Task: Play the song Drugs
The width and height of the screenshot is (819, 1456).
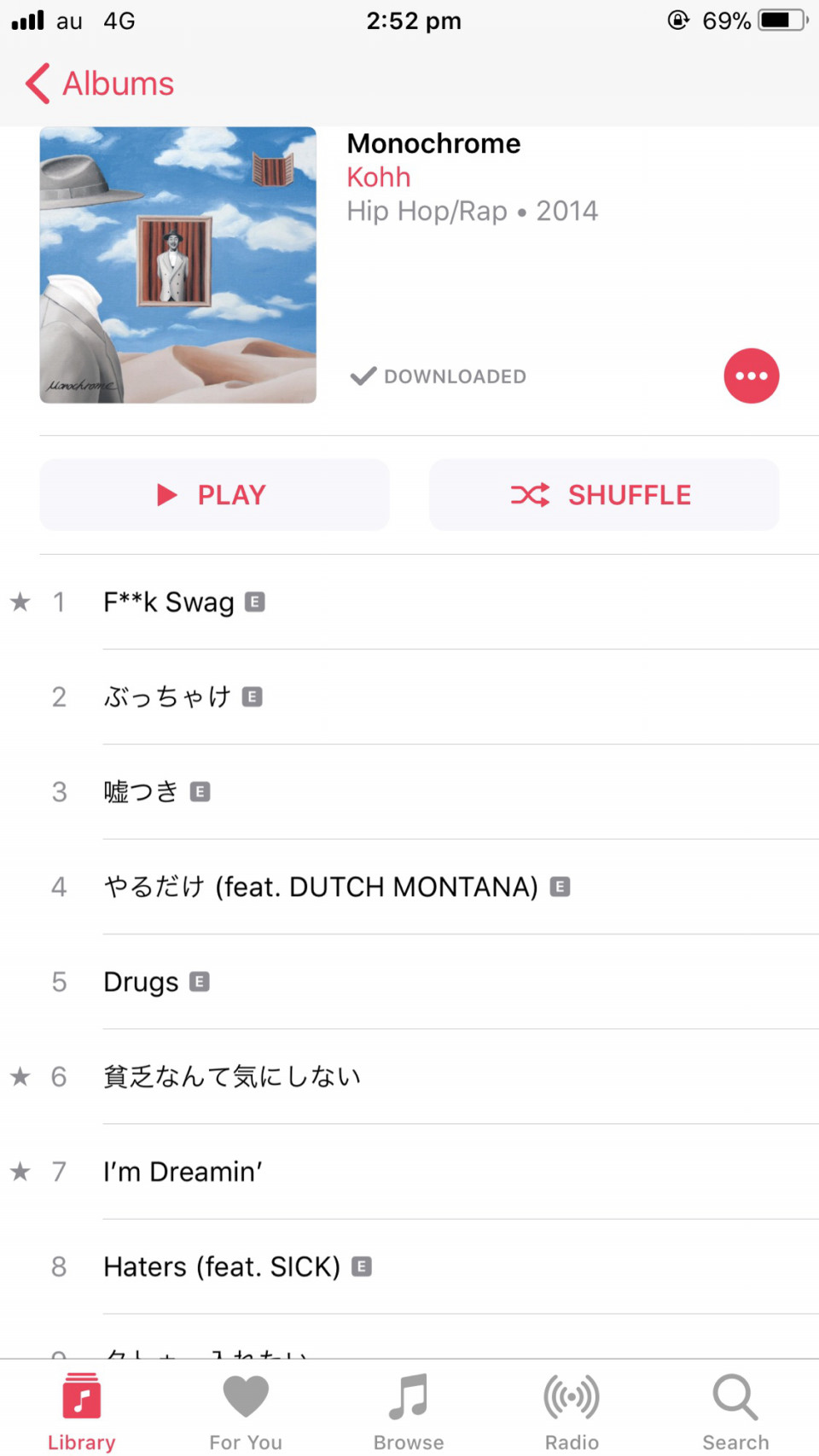Action: (409, 981)
